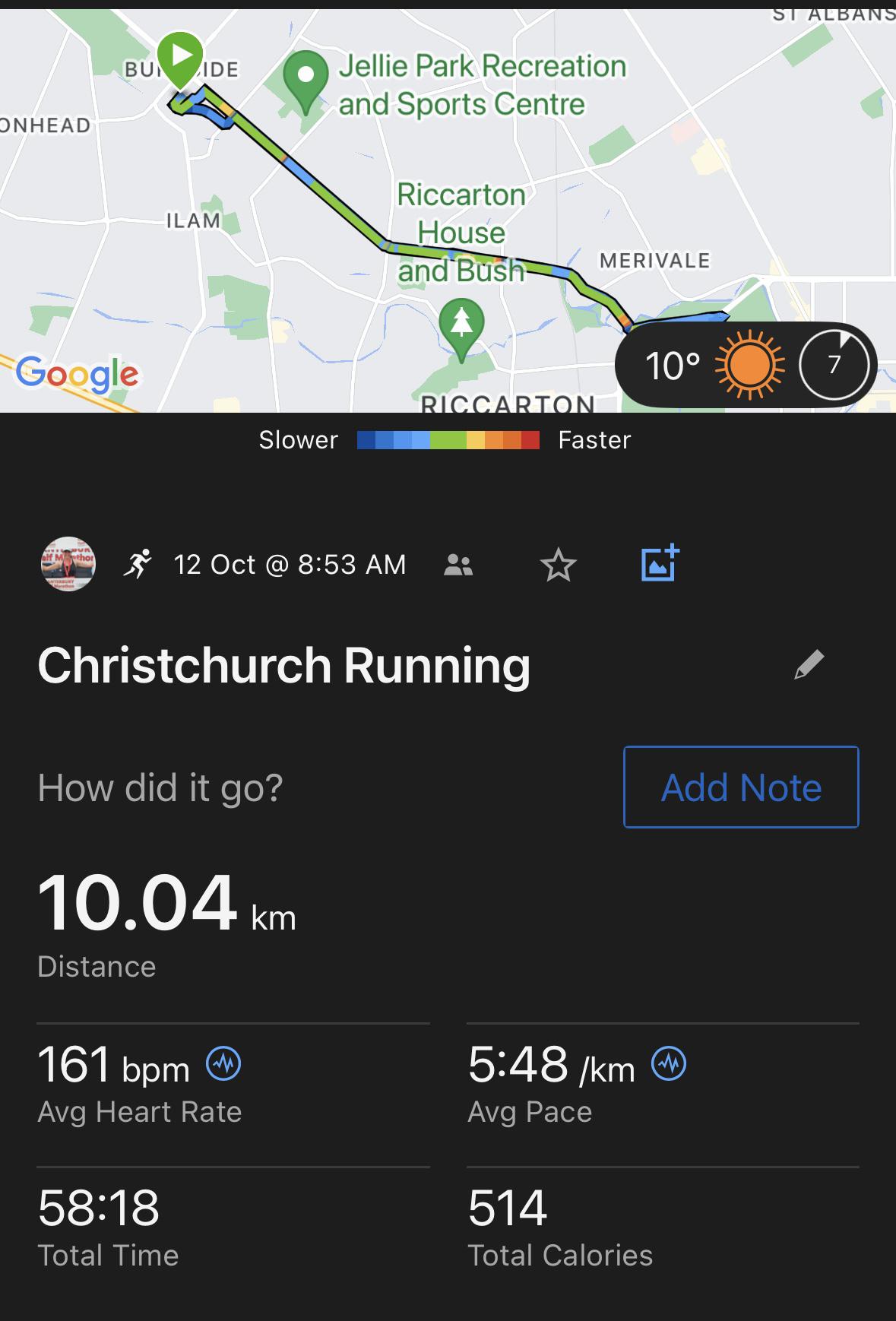View average heart rate insight icon

[x=224, y=1064]
